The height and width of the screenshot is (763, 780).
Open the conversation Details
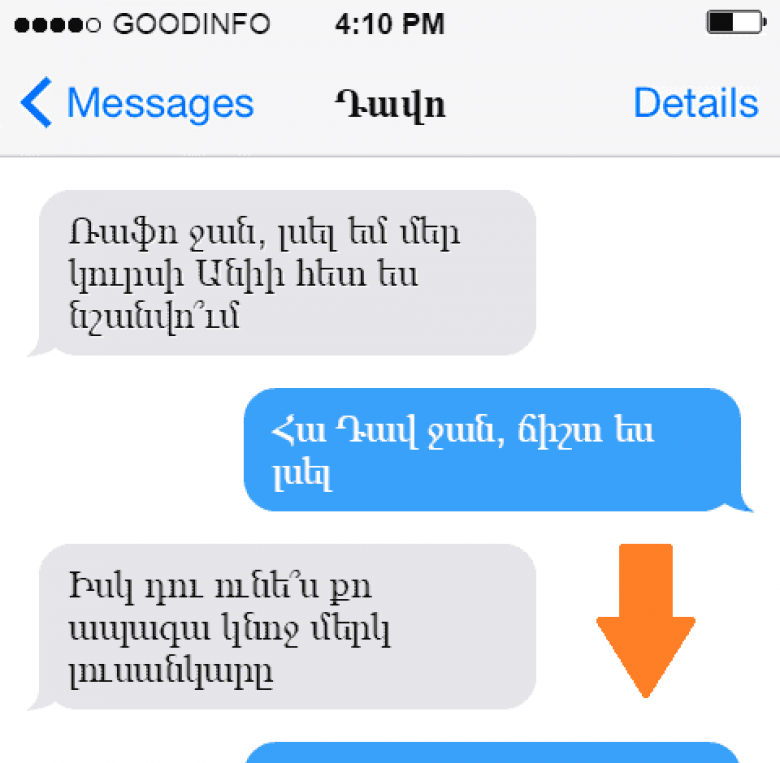point(695,104)
